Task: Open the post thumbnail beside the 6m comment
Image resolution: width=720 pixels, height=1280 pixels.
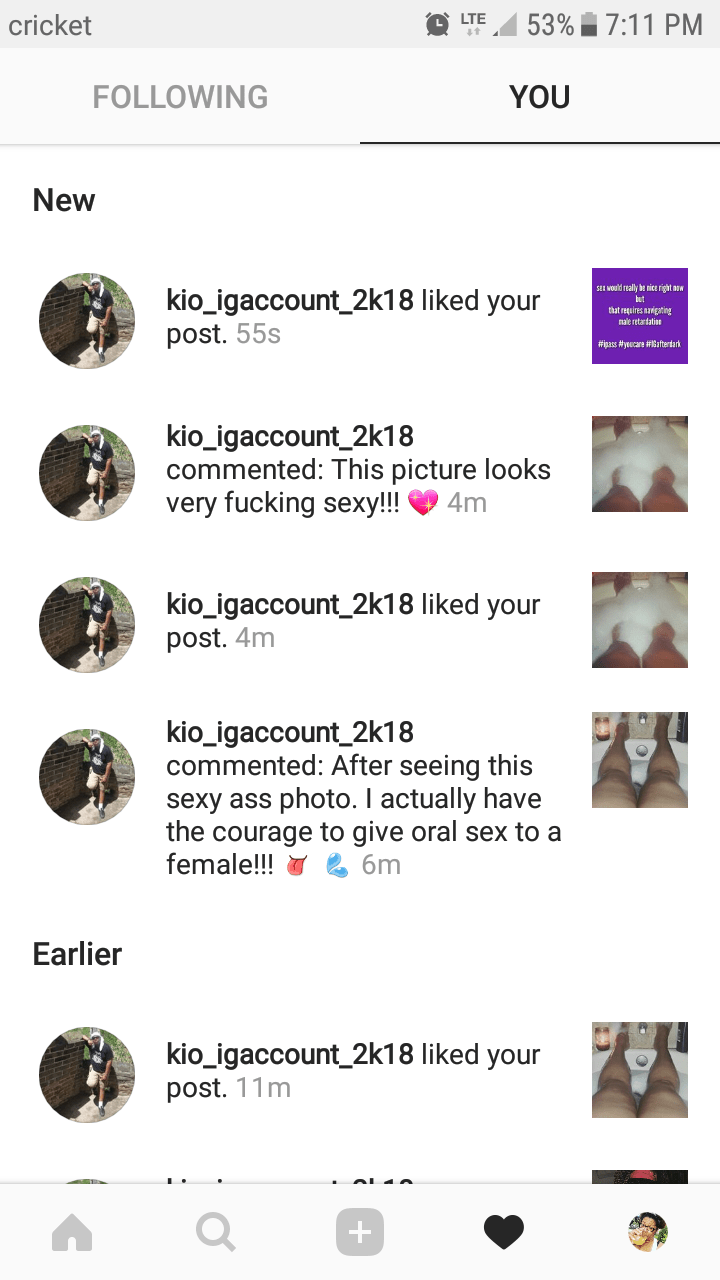Action: tap(640, 760)
